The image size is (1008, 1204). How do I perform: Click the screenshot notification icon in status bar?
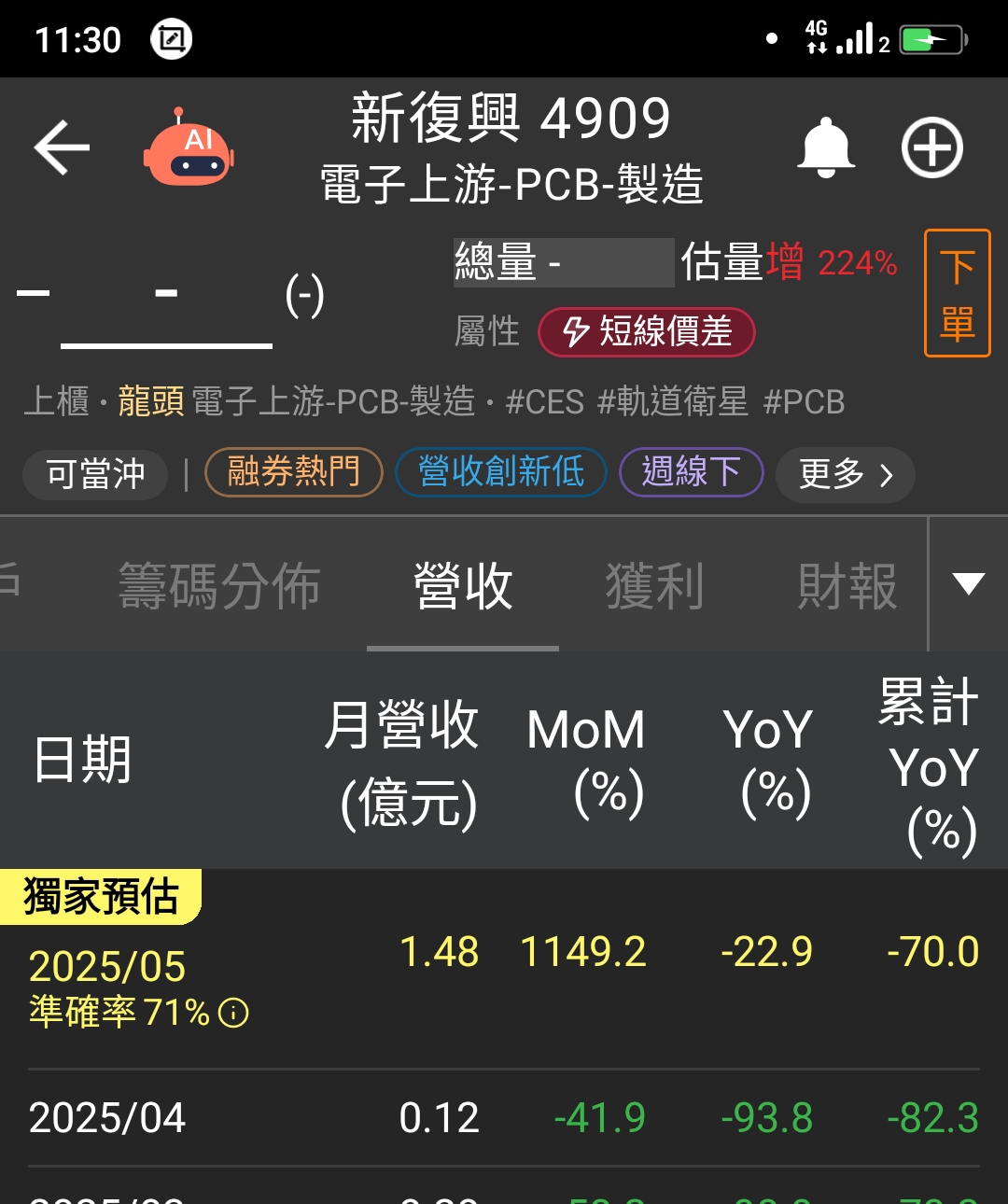pos(172,37)
